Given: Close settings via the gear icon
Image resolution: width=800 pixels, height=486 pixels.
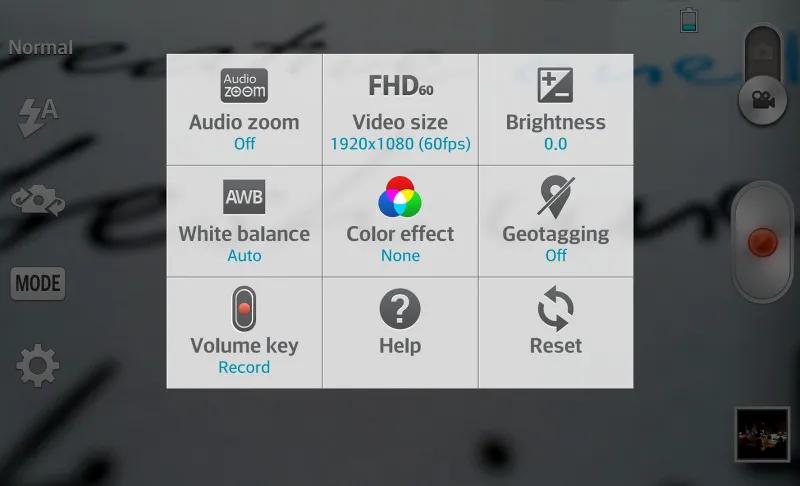Looking at the screenshot, I should pyautogui.click(x=38, y=367).
